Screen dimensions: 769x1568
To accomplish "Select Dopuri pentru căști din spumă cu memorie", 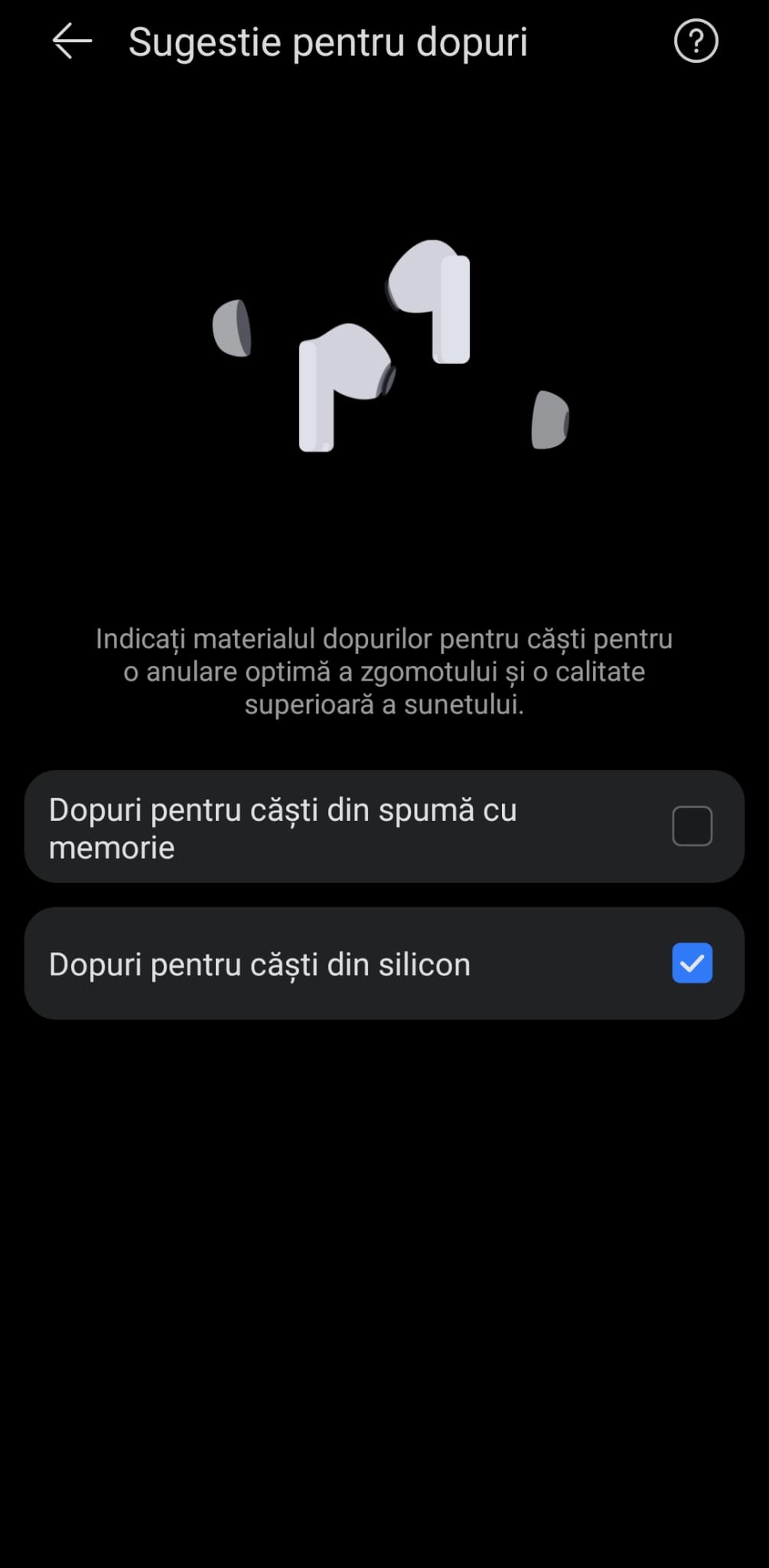I will pyautogui.click(x=692, y=826).
